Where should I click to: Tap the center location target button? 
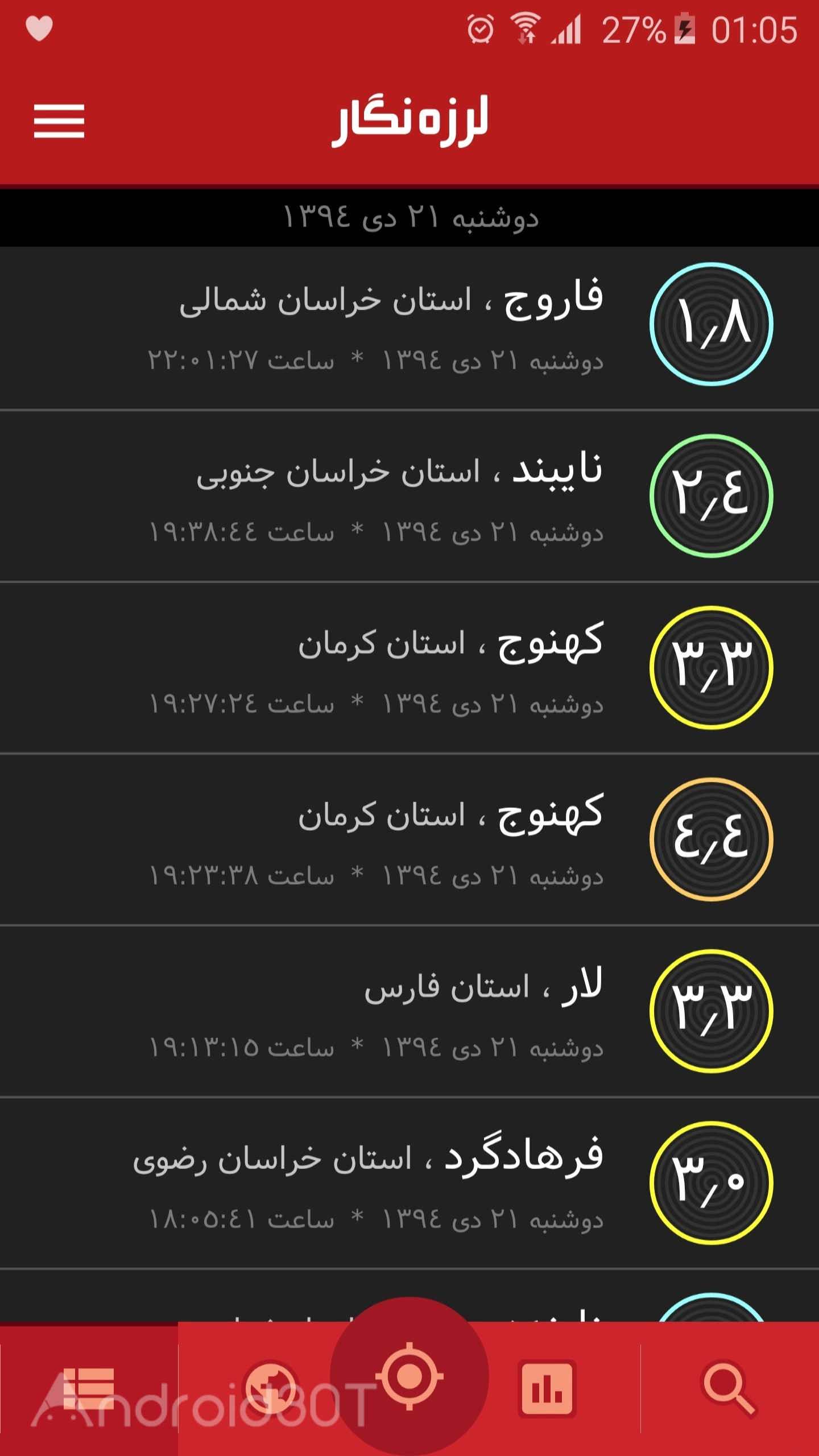[409, 1376]
